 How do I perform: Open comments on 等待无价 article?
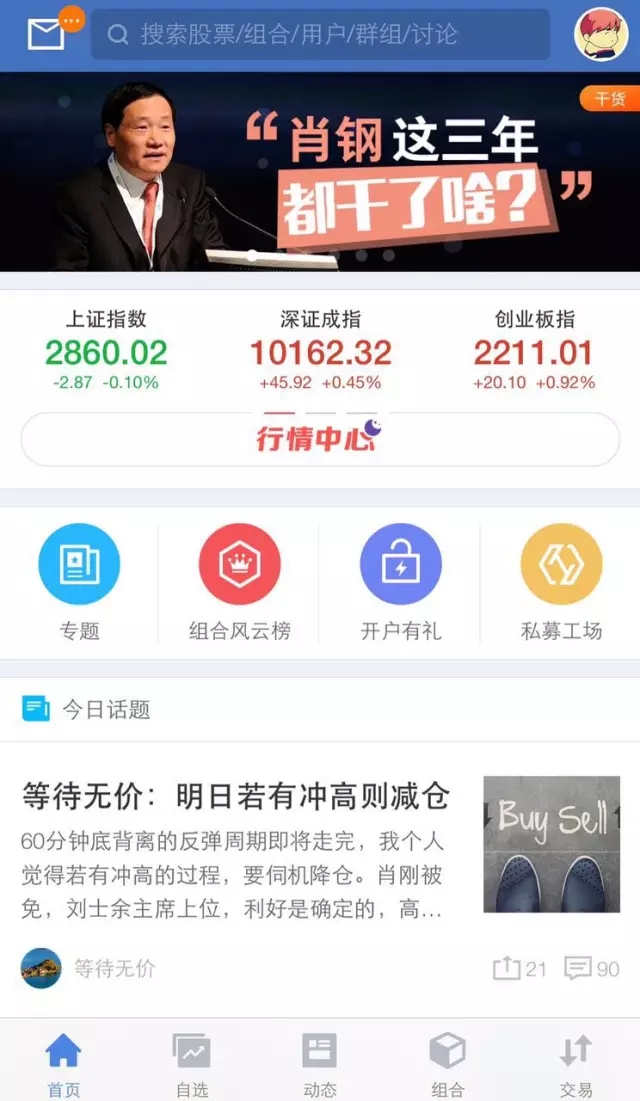591,968
